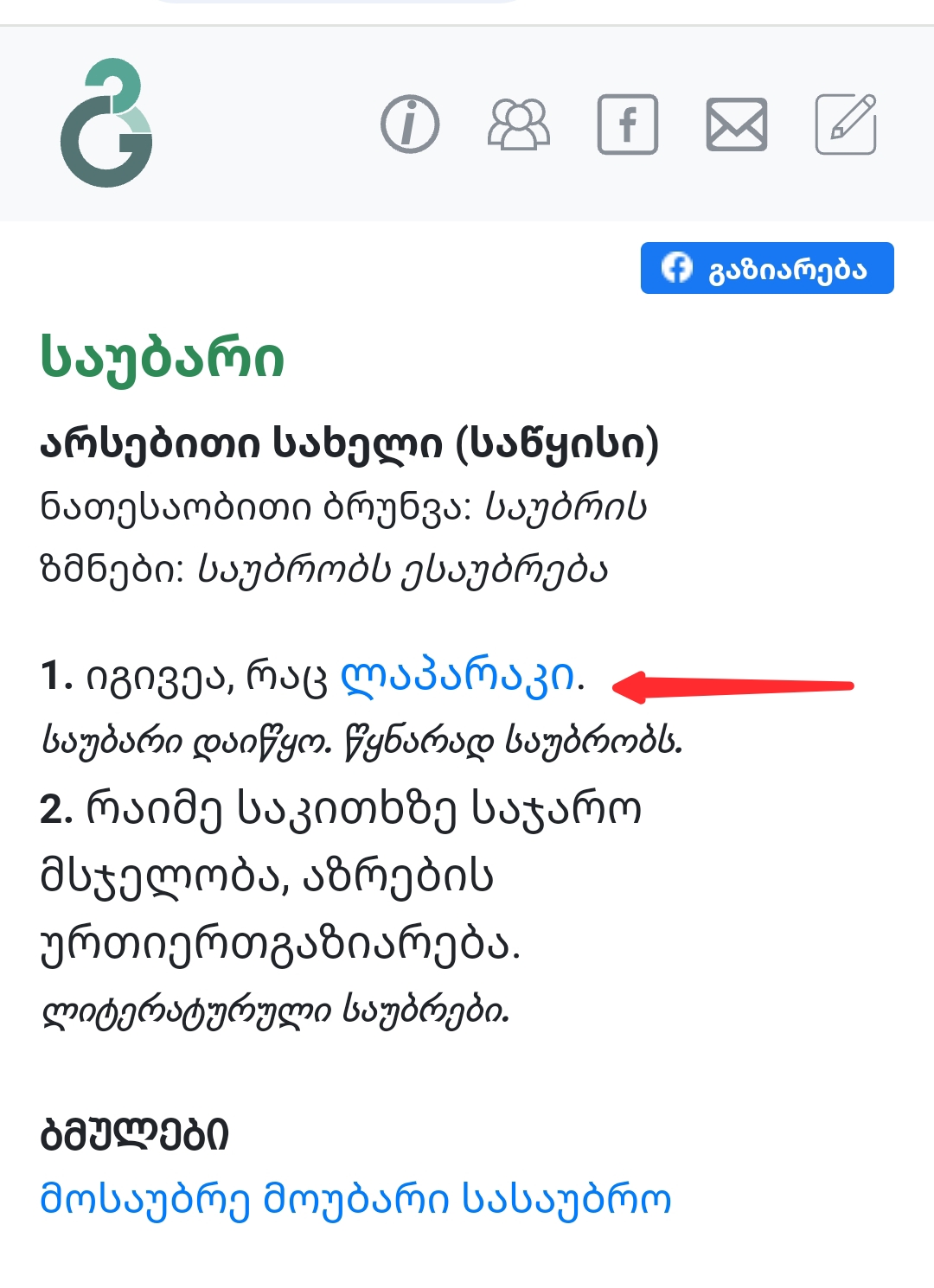Open the site logo home link
This screenshot has width=934, height=1288.
point(106,123)
